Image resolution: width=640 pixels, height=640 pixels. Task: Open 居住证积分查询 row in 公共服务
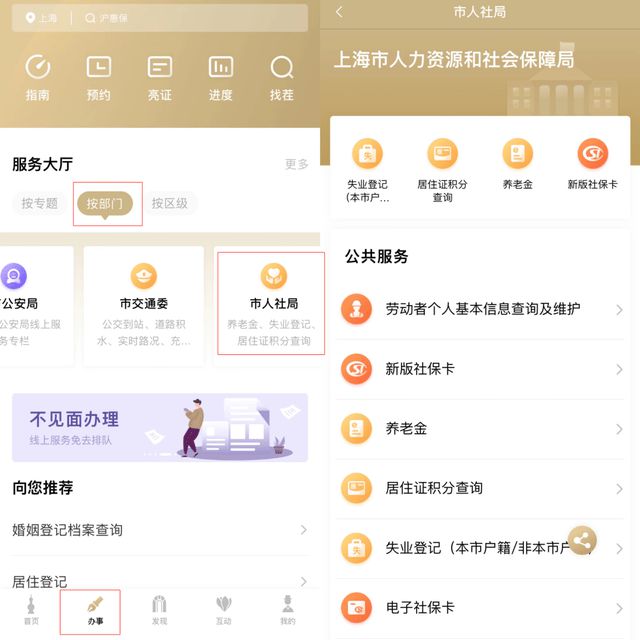click(x=480, y=488)
